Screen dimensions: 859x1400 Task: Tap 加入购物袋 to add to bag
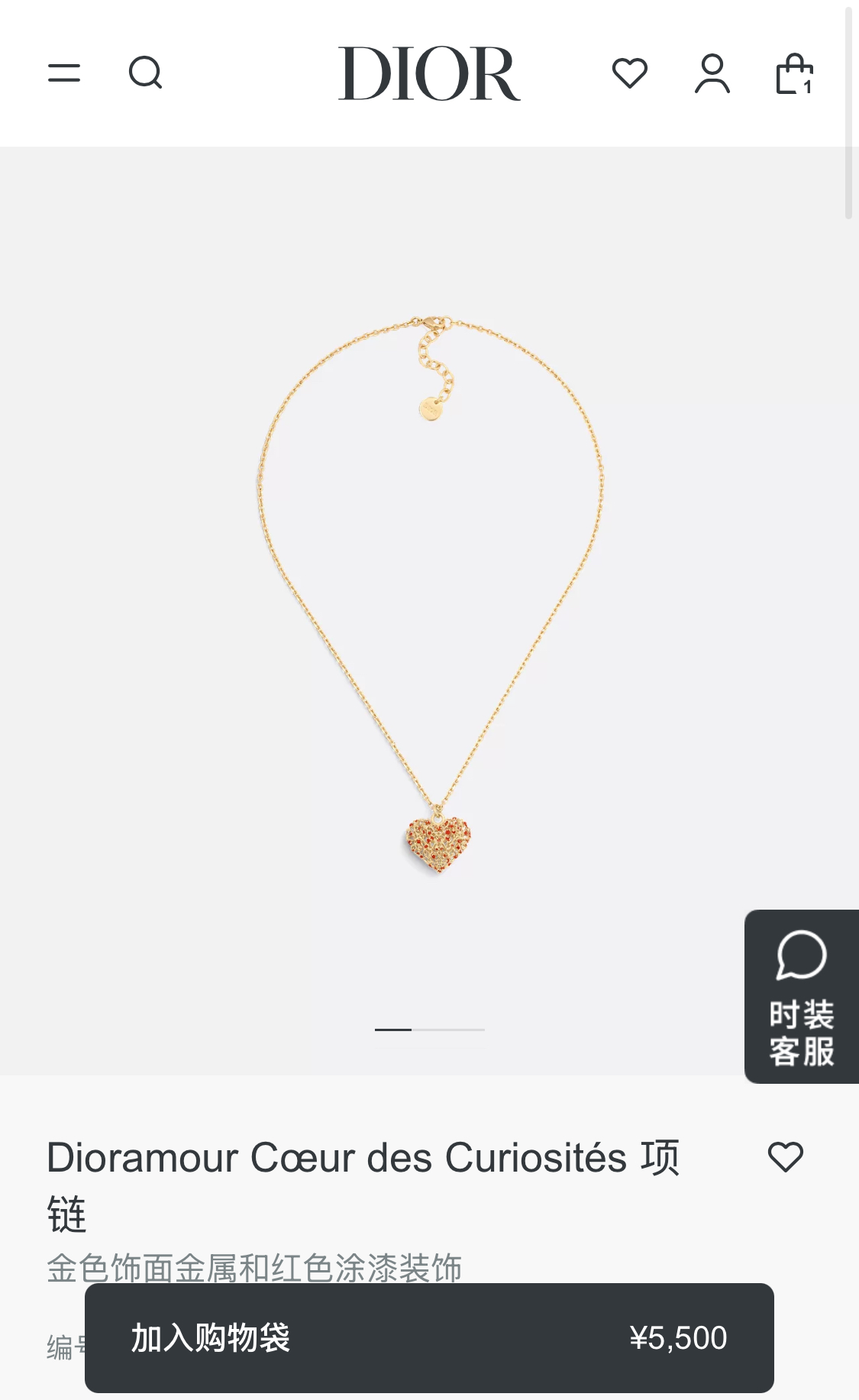(429, 1338)
